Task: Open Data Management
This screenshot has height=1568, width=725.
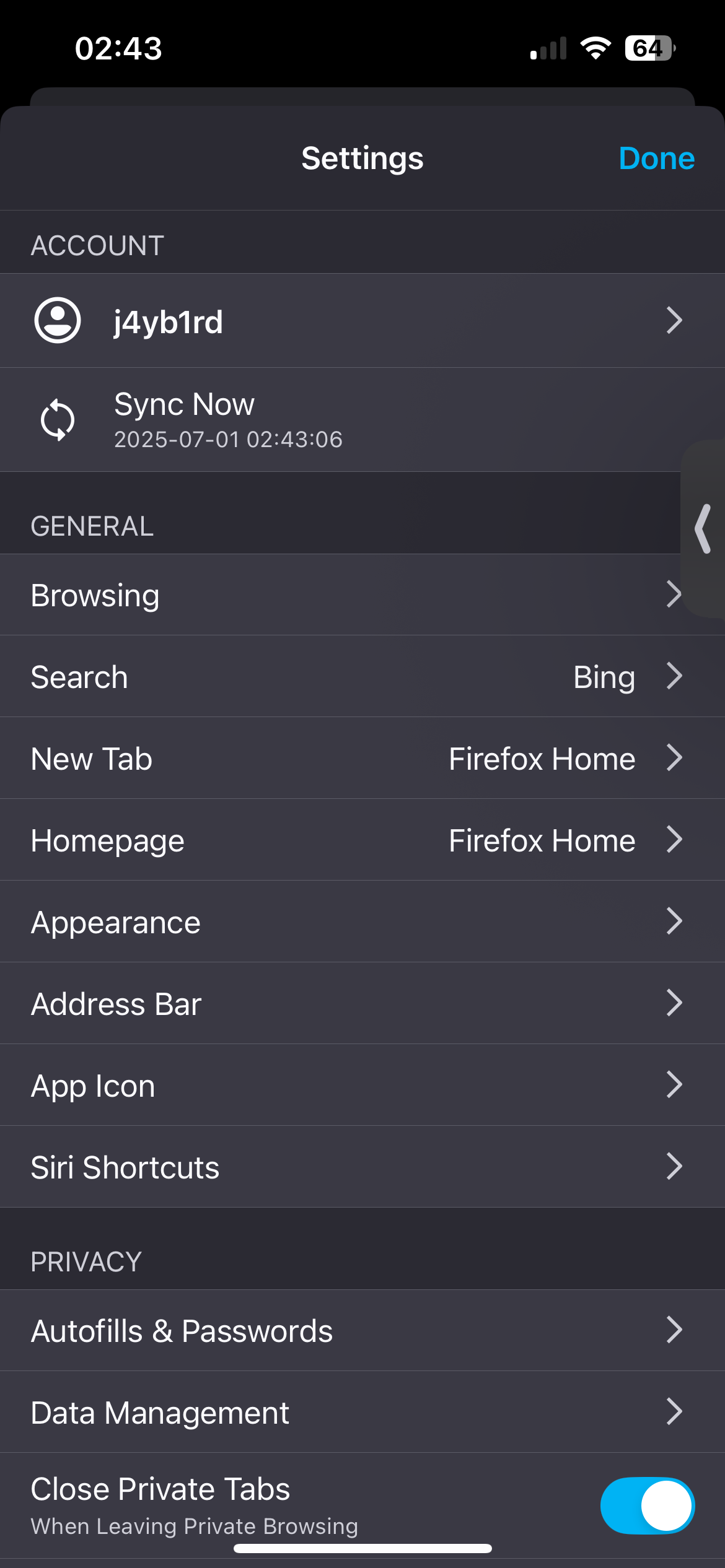Action: pos(362,1412)
